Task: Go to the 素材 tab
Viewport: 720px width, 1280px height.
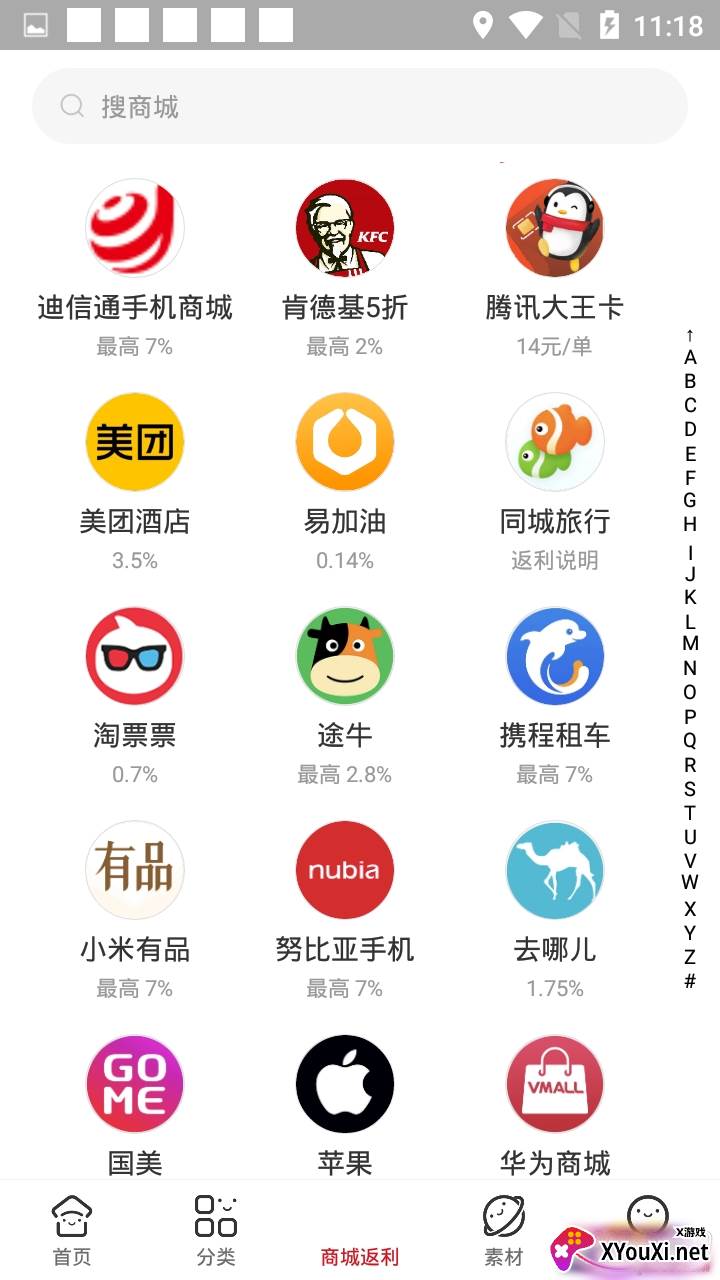Action: pos(504,1230)
